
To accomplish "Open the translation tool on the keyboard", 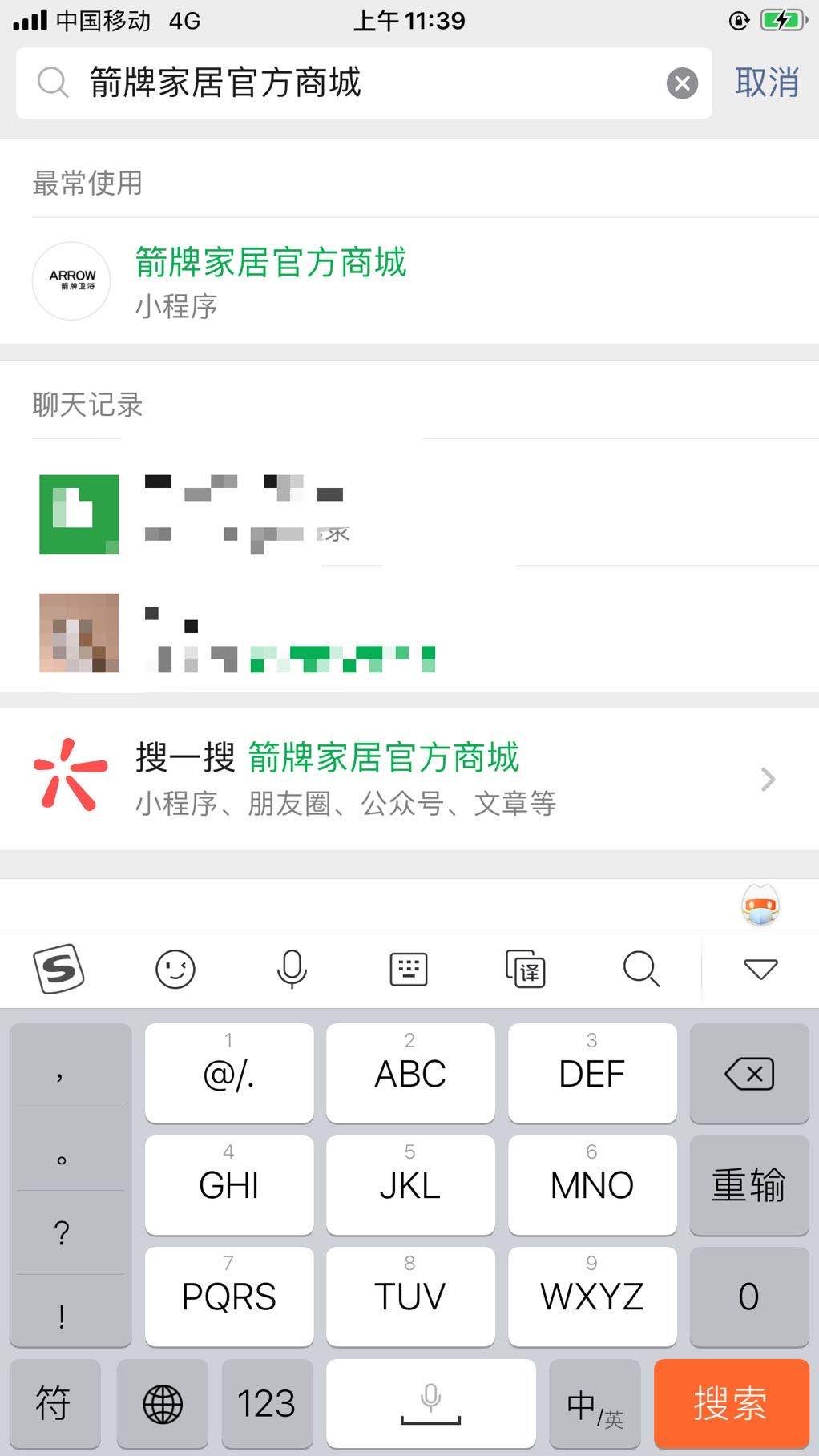I will coord(525,969).
